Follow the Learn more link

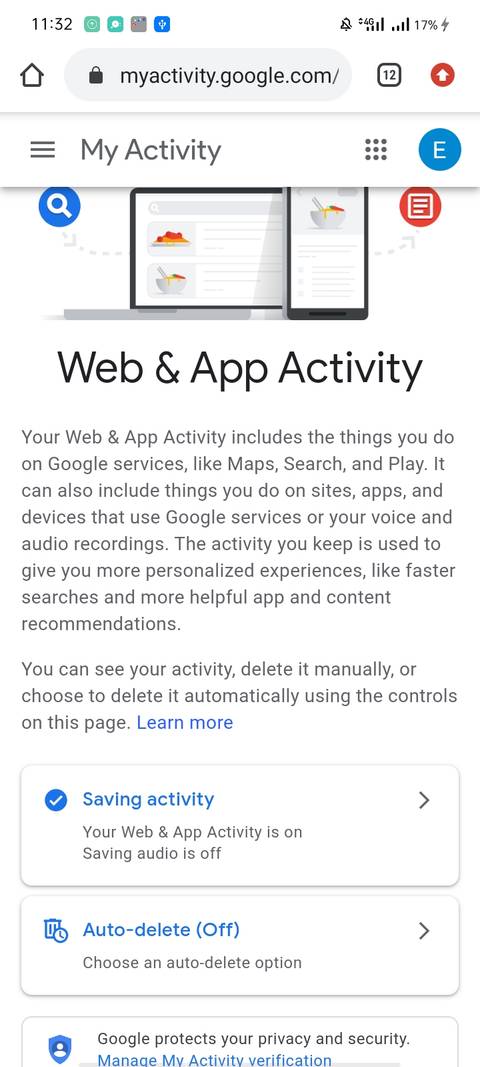(x=185, y=723)
